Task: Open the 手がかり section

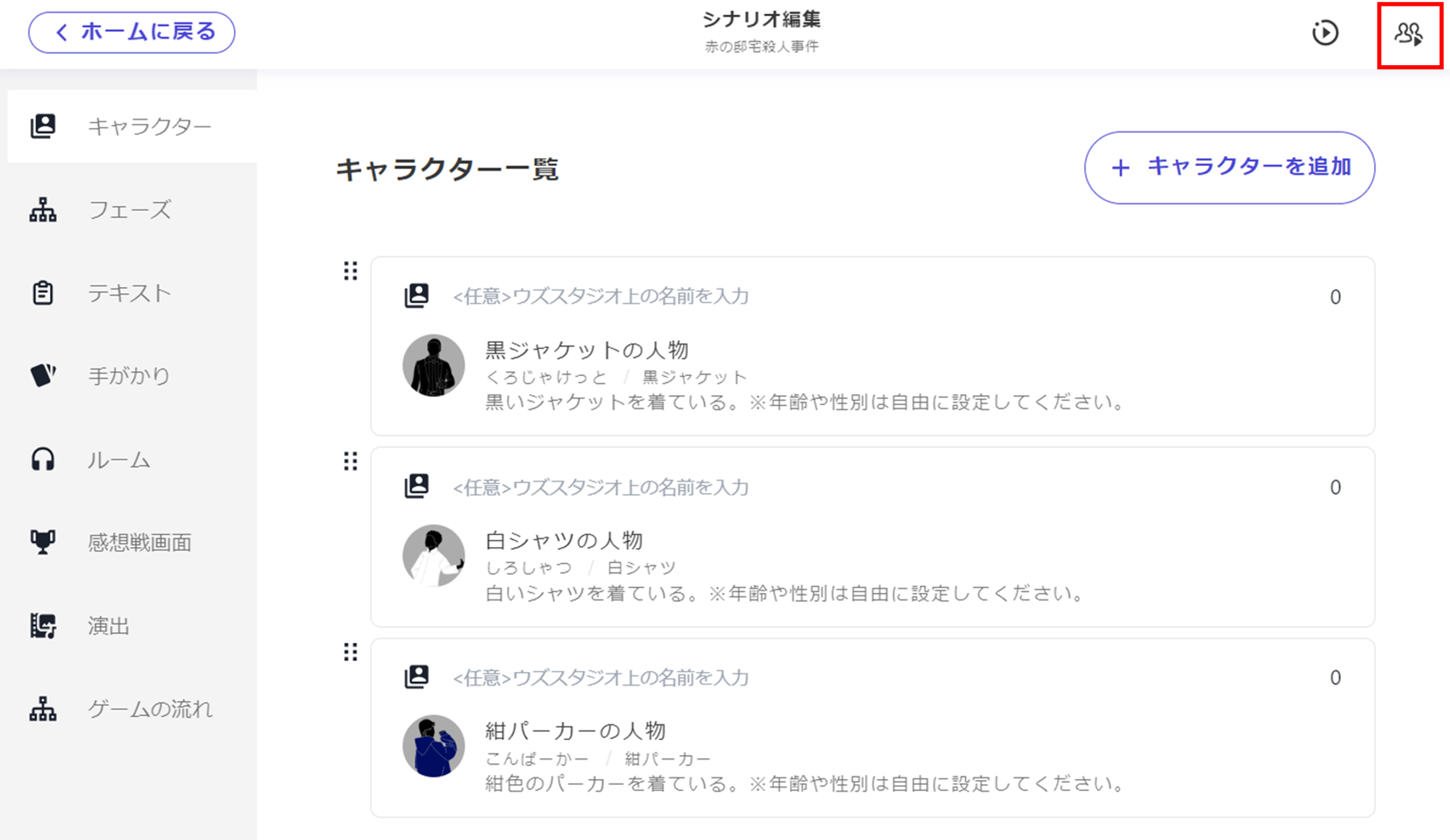Action: coord(129,375)
